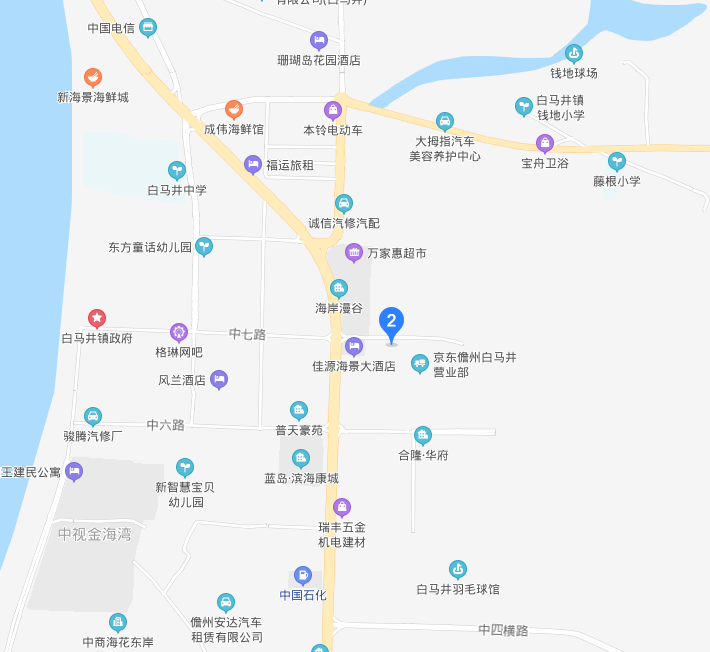Image resolution: width=710 pixels, height=652 pixels.
Task: Tap the 成伟海鲜馆 restaurant marker
Action: [x=233, y=109]
